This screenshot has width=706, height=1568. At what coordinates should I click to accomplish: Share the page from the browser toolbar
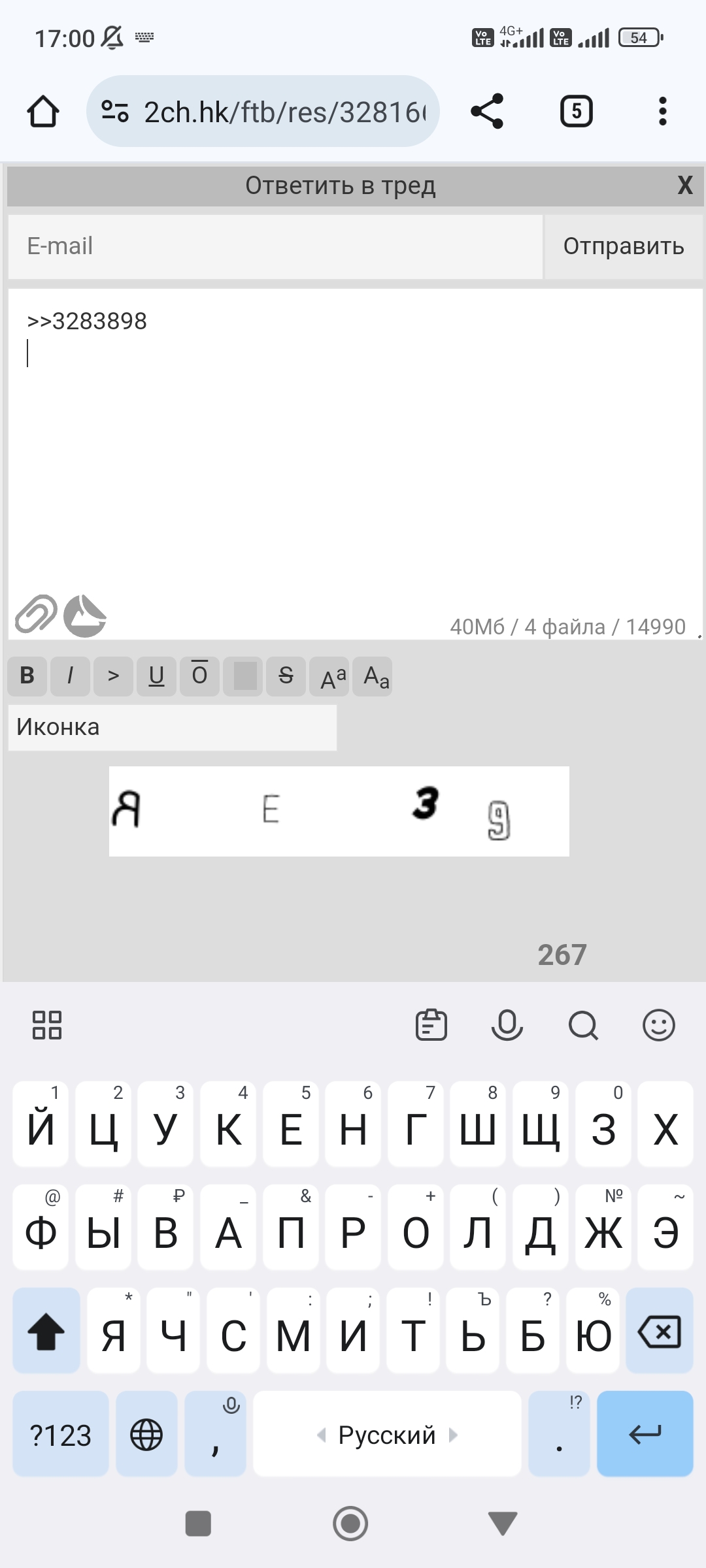coord(487,111)
